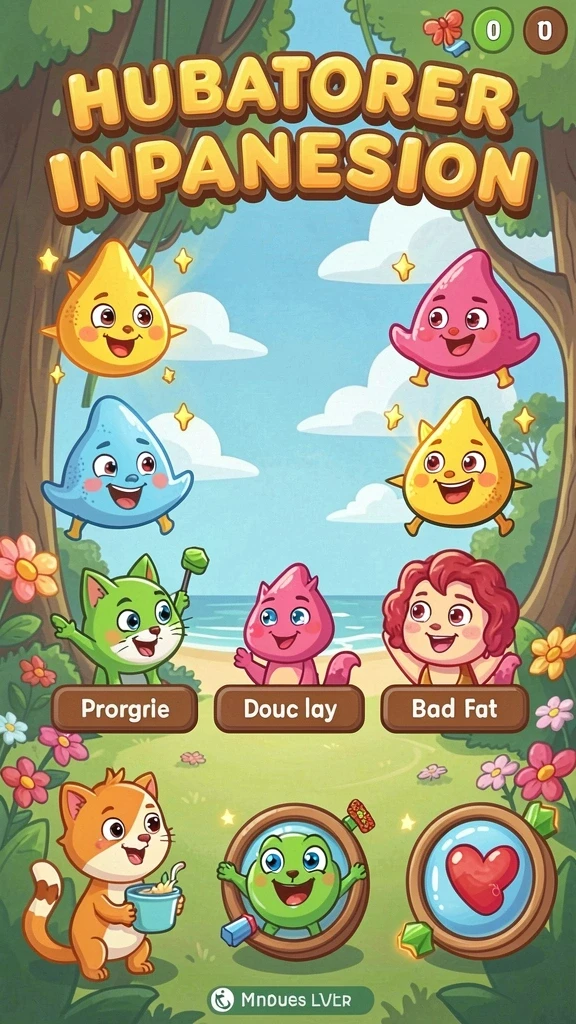Open the Mndues LVtr pill at bottom
The image size is (576, 1024).
pos(290,999)
